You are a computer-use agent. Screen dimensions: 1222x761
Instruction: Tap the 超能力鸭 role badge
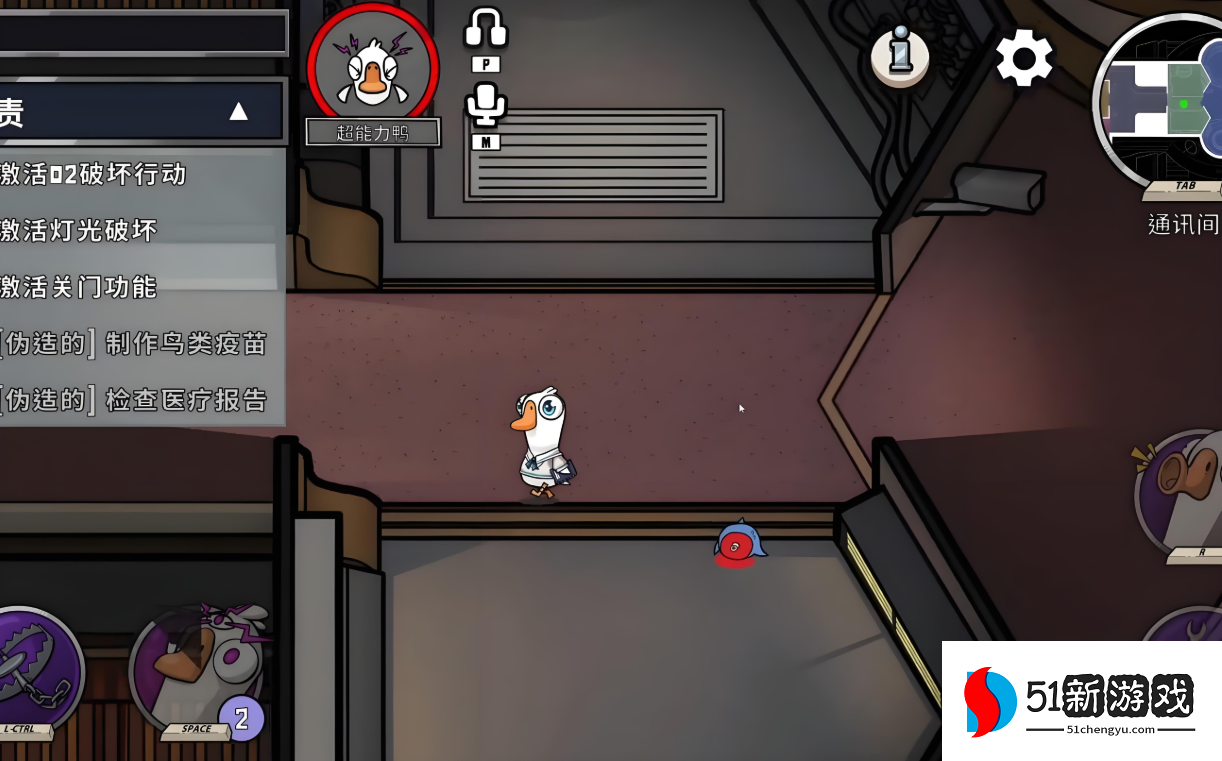373,68
